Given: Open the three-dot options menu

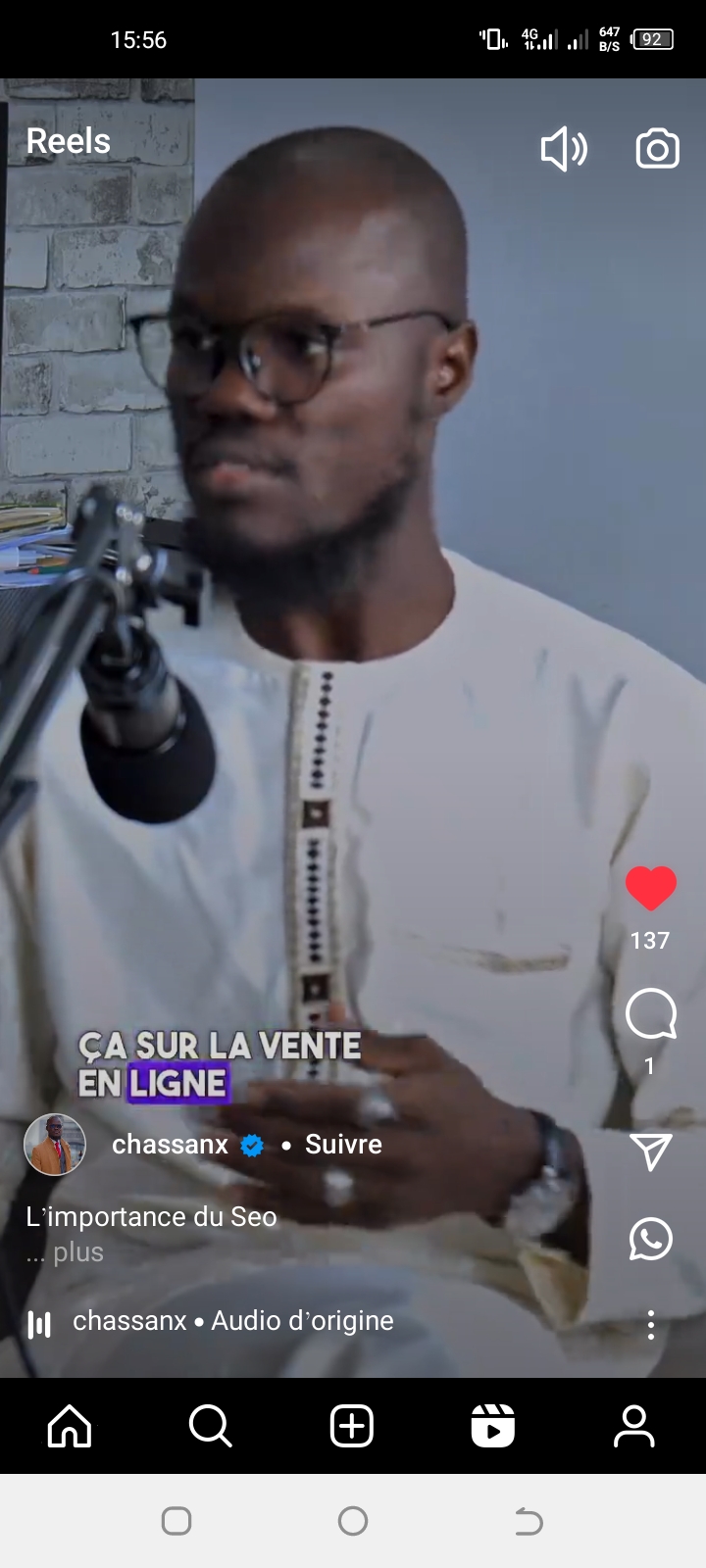Looking at the screenshot, I should 651,1325.
